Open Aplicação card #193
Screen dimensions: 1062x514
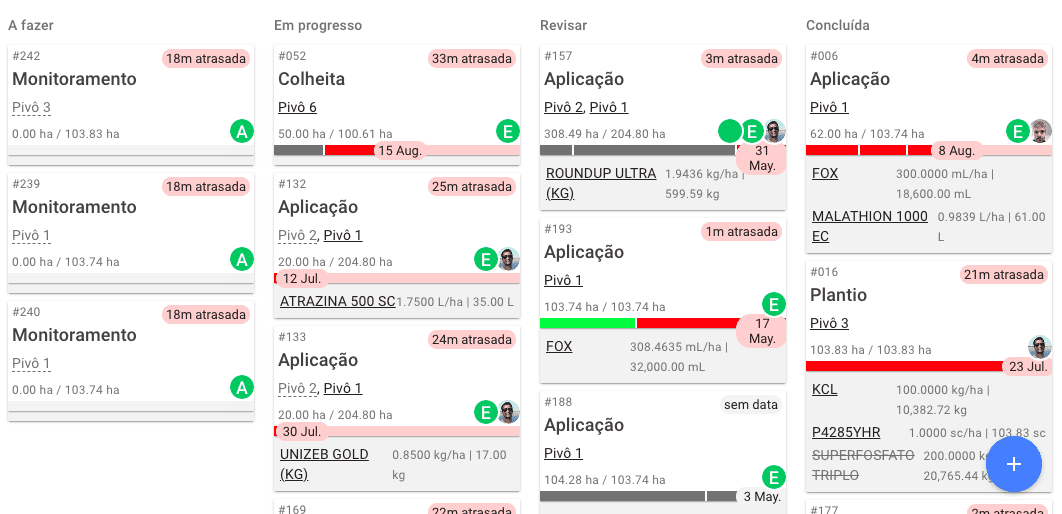pos(584,252)
